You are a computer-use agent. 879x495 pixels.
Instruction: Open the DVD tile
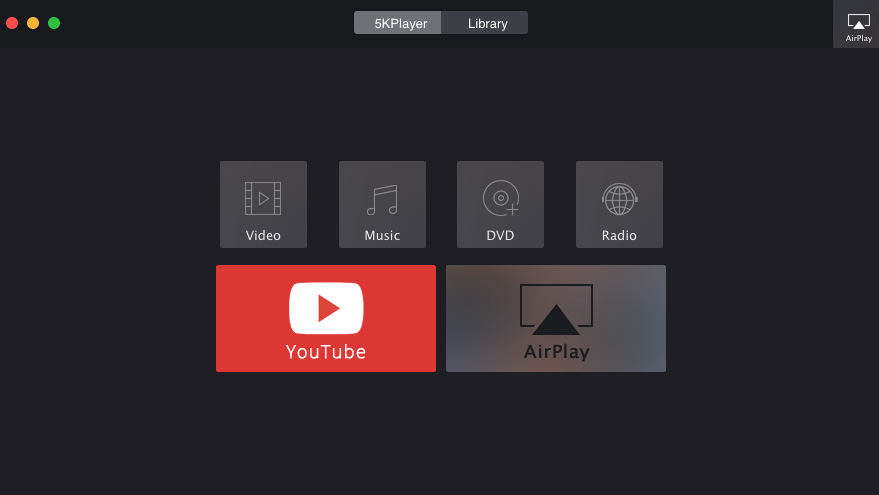(x=500, y=204)
